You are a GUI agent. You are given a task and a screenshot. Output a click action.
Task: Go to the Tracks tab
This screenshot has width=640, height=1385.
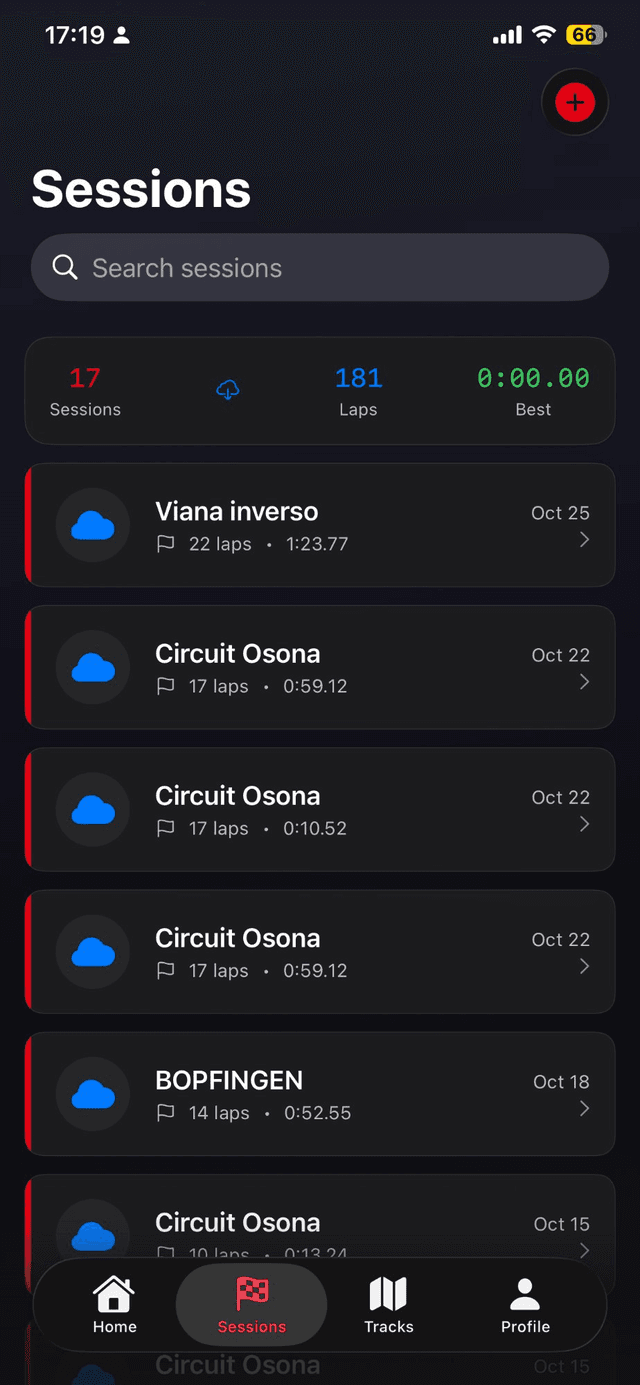(x=388, y=1305)
